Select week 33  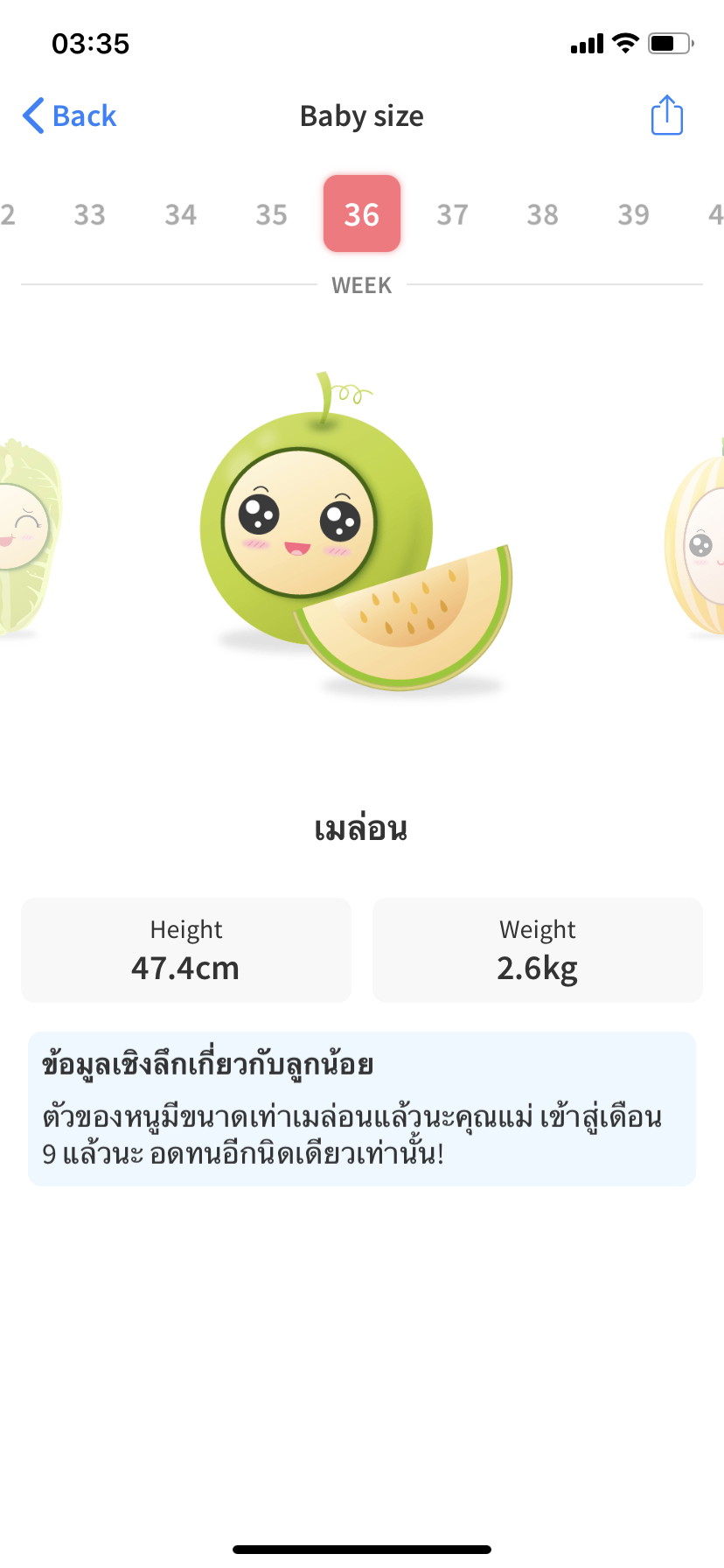(89, 214)
